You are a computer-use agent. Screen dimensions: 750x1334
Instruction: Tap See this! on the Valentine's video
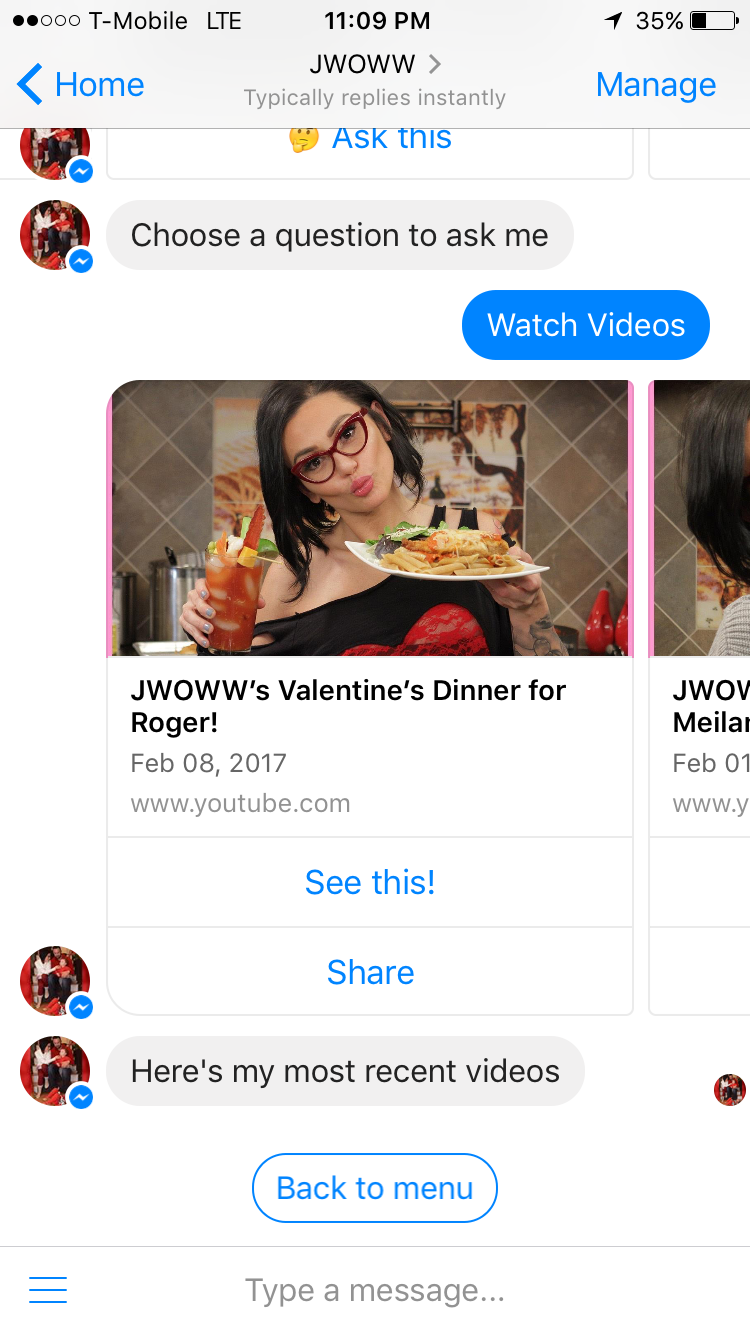coord(370,882)
